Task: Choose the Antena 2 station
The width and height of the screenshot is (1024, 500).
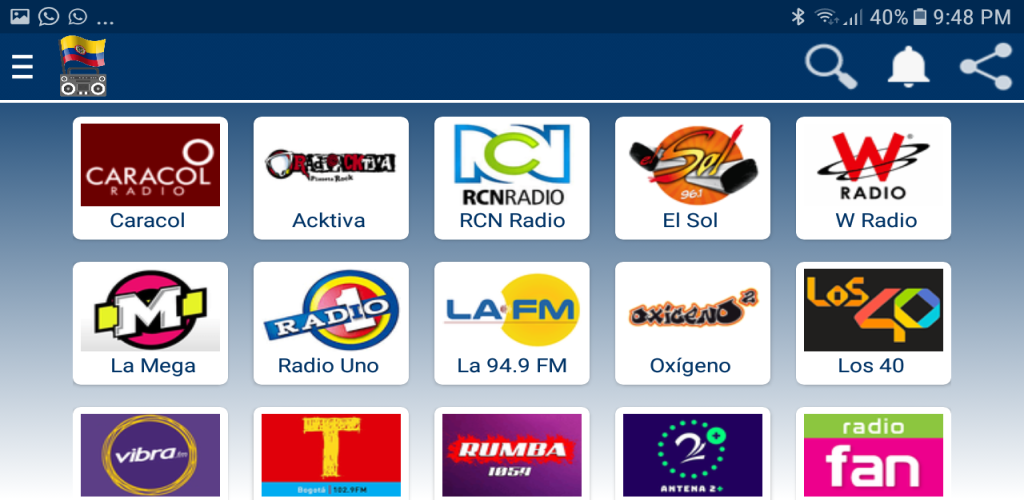Action: (x=692, y=455)
